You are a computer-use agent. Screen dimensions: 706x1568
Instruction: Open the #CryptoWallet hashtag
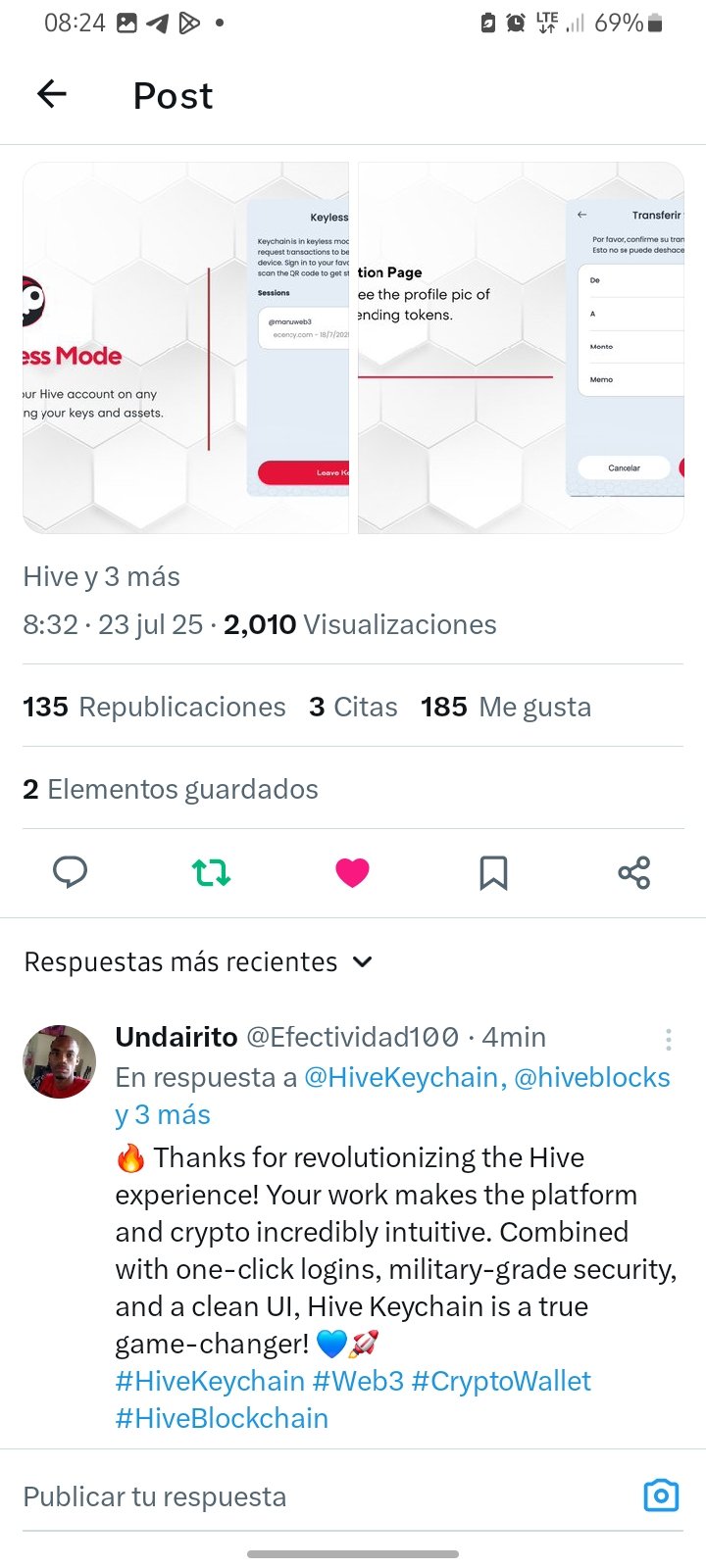(501, 1381)
